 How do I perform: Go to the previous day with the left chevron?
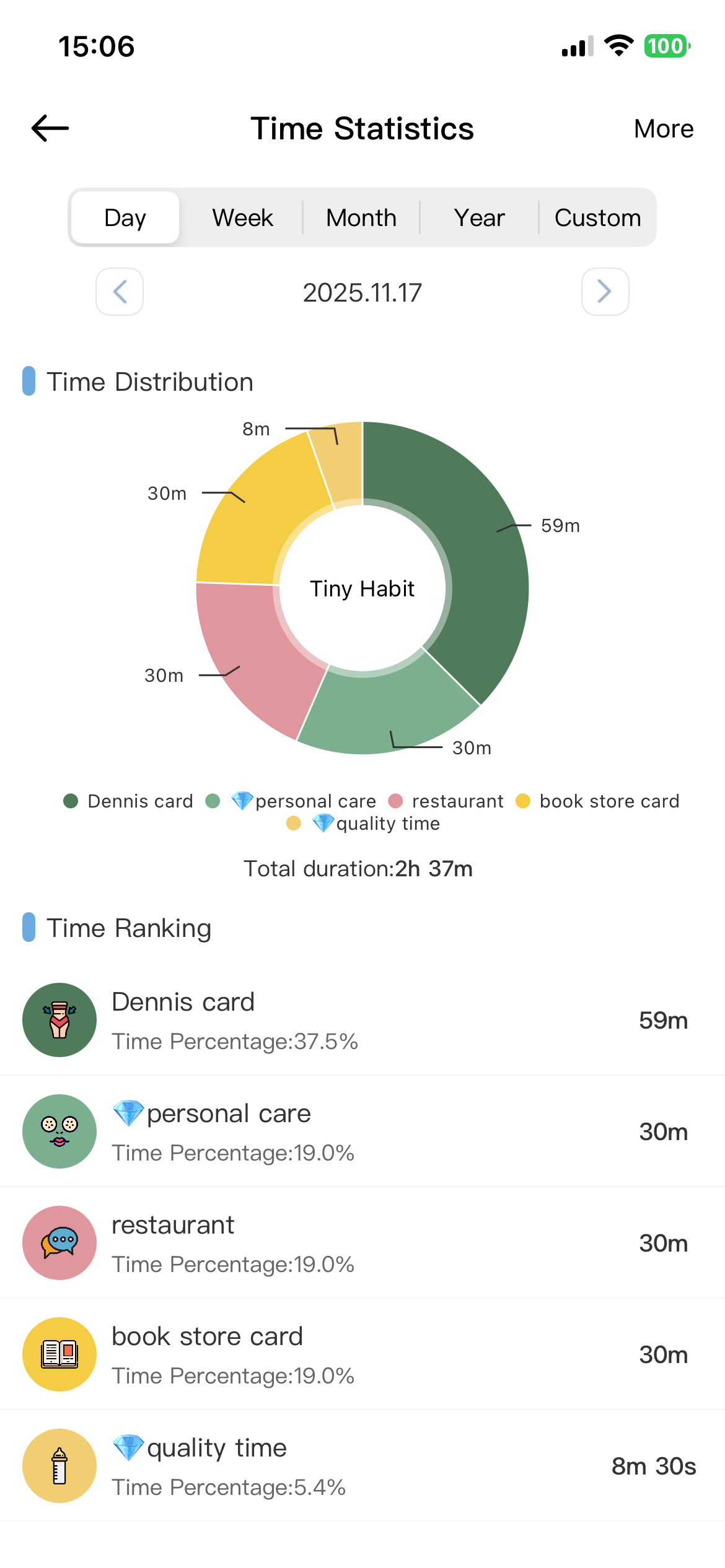click(x=119, y=292)
